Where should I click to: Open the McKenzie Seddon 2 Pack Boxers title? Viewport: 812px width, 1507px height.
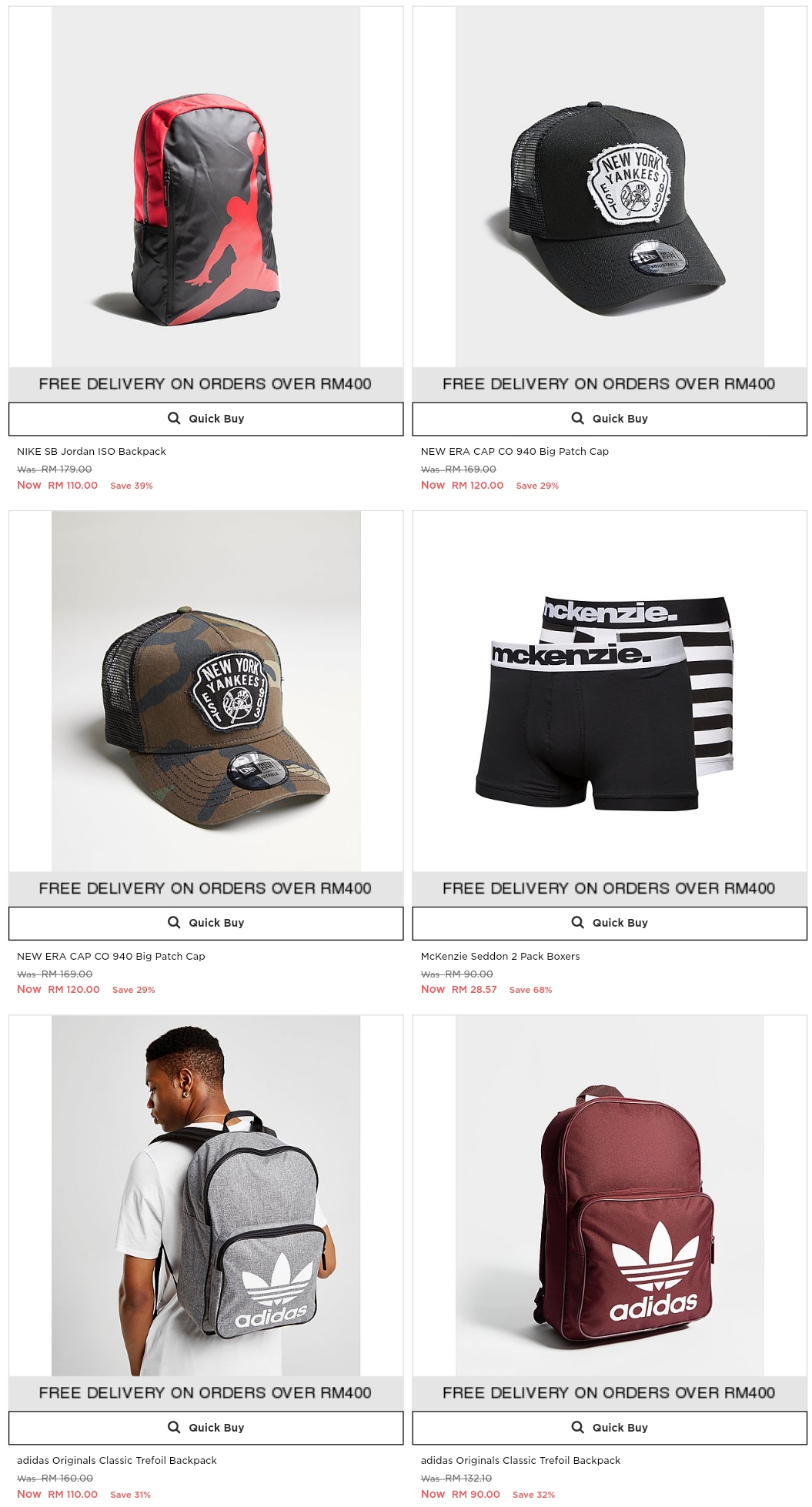(x=500, y=957)
